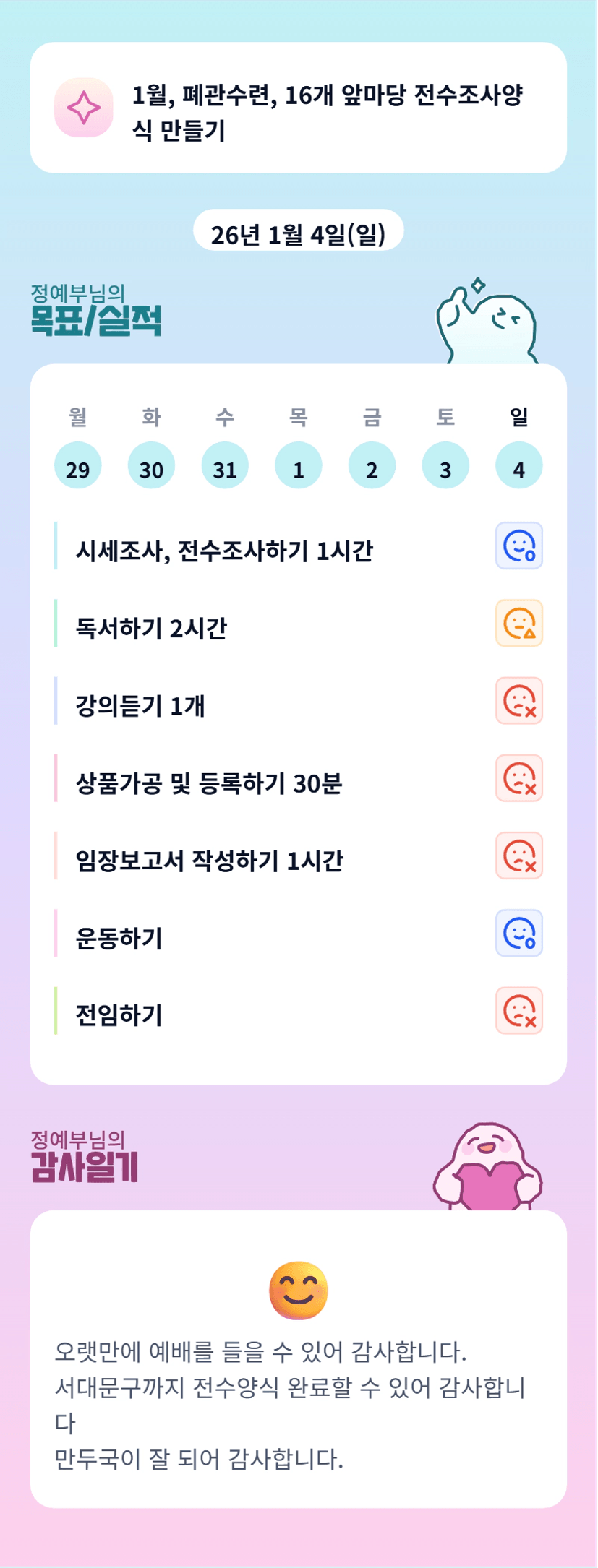598x1568 pixels.
Task: Select Sunday the 4th in the week row
Action: tap(519, 465)
